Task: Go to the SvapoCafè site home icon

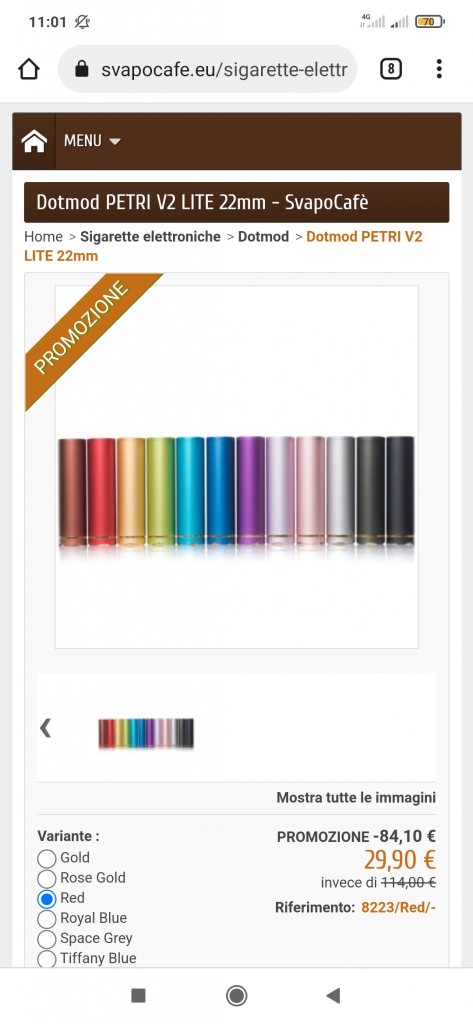Action: (x=34, y=141)
